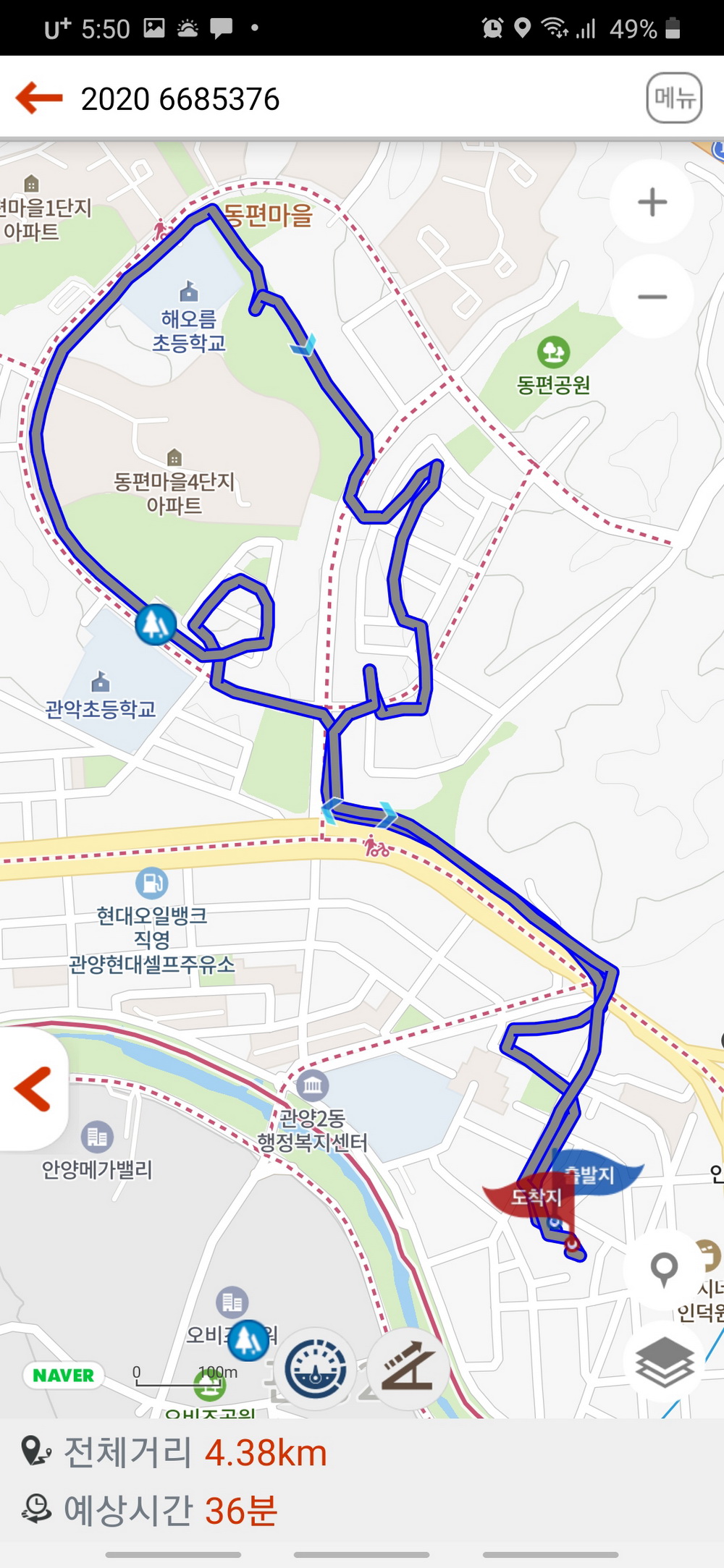Tap the 안양메가밸리 building marker
Screen dimensions: 724x1568
[x=97, y=1137]
